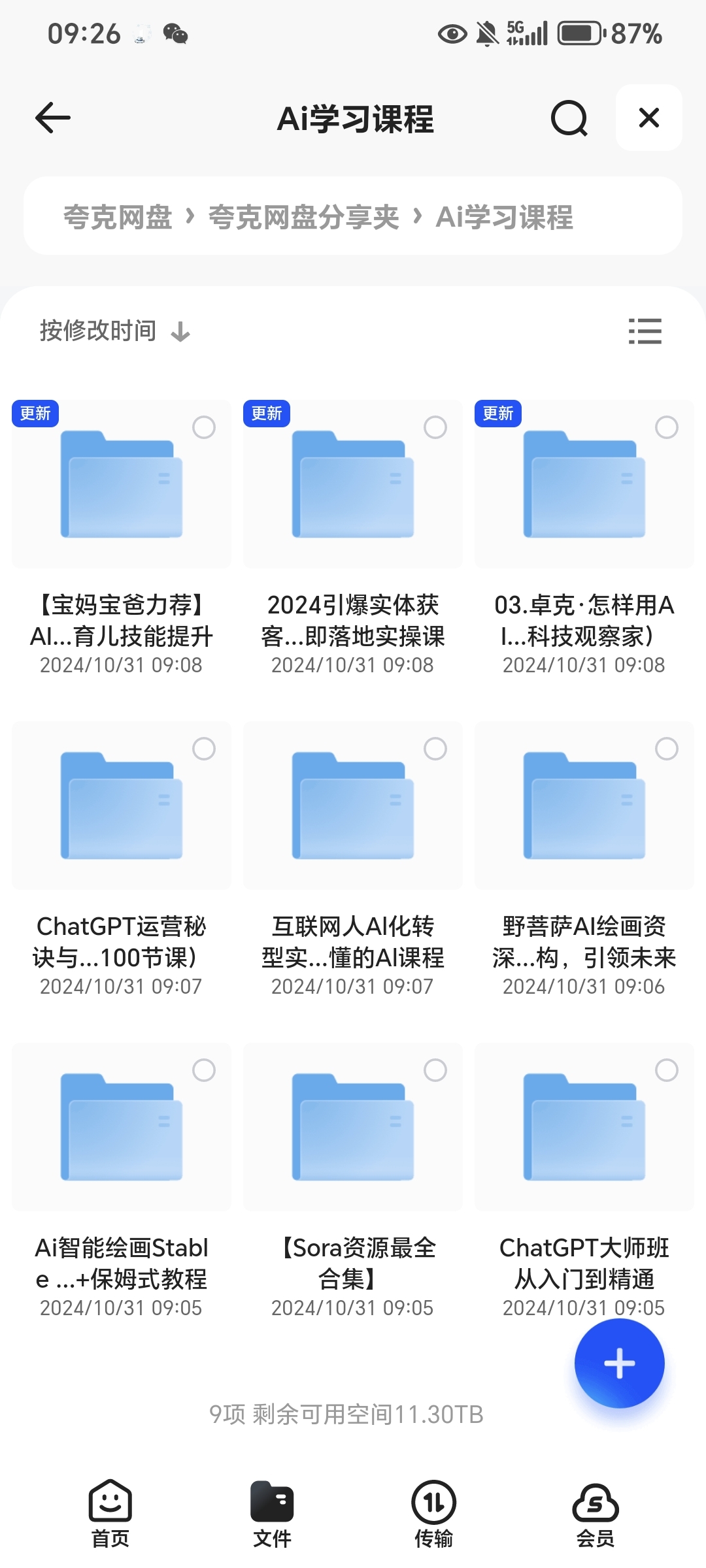The image size is (706, 1568).
Task: Open search in Ai学习课程 folder
Action: pos(569,118)
